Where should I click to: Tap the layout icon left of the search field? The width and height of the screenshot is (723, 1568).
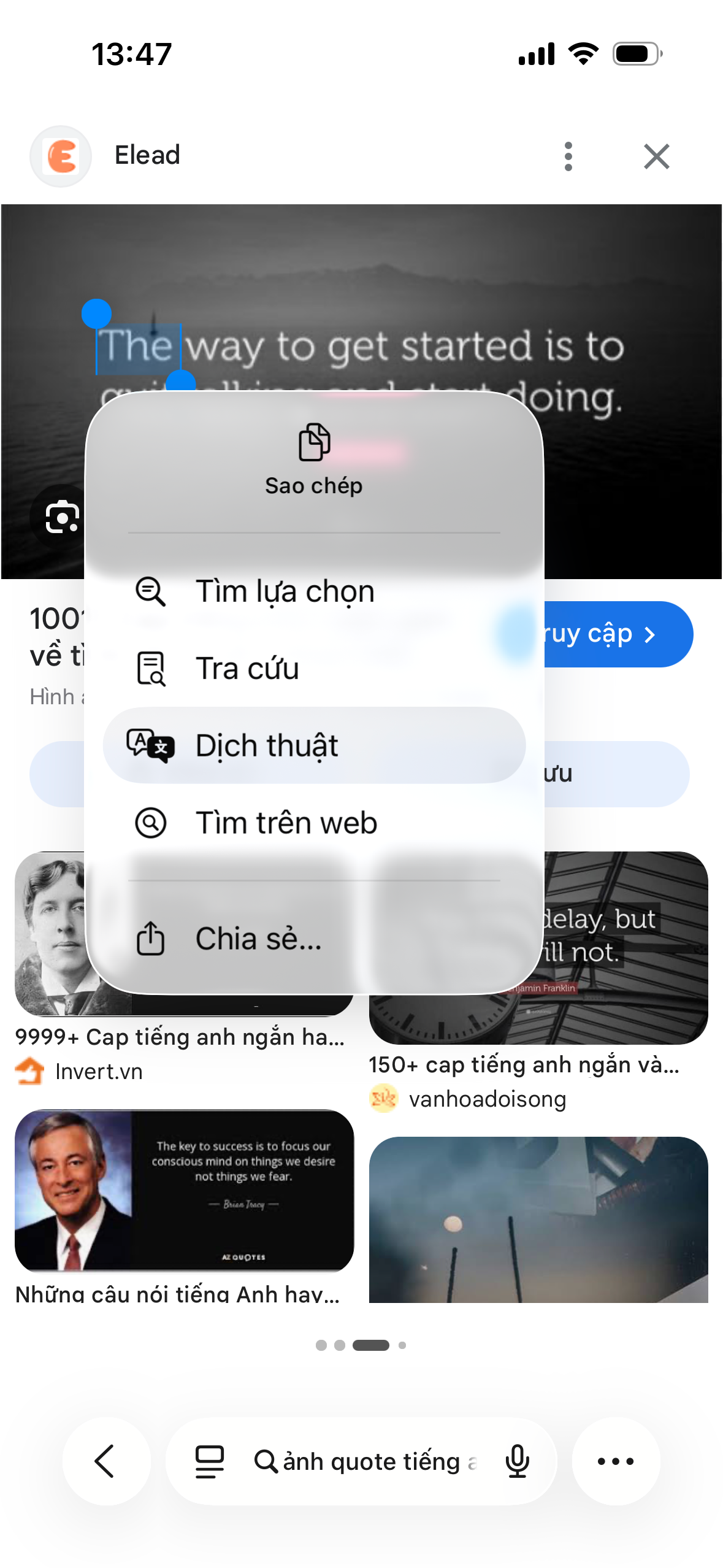[x=208, y=1461]
